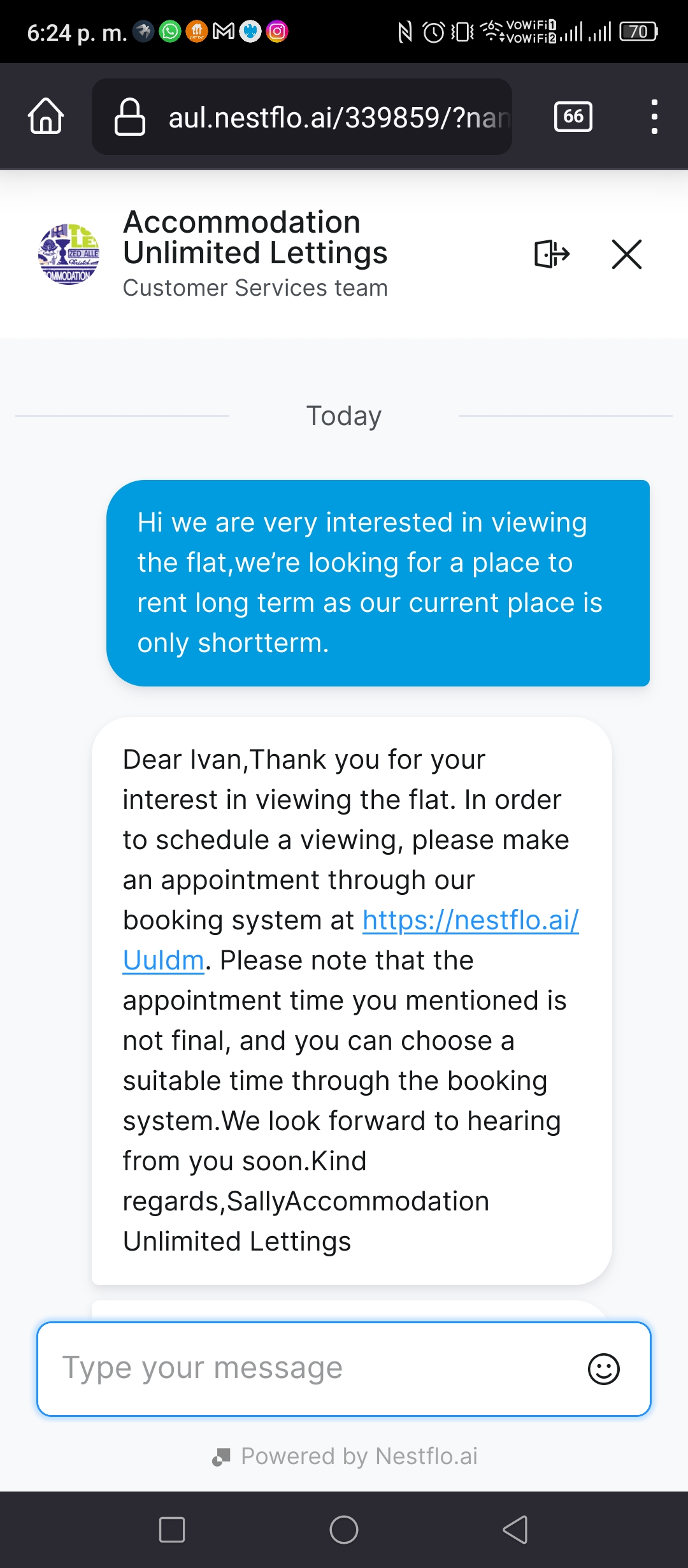Open recent apps from the navigation bar
This screenshot has height=1568, width=688.
click(x=172, y=1529)
